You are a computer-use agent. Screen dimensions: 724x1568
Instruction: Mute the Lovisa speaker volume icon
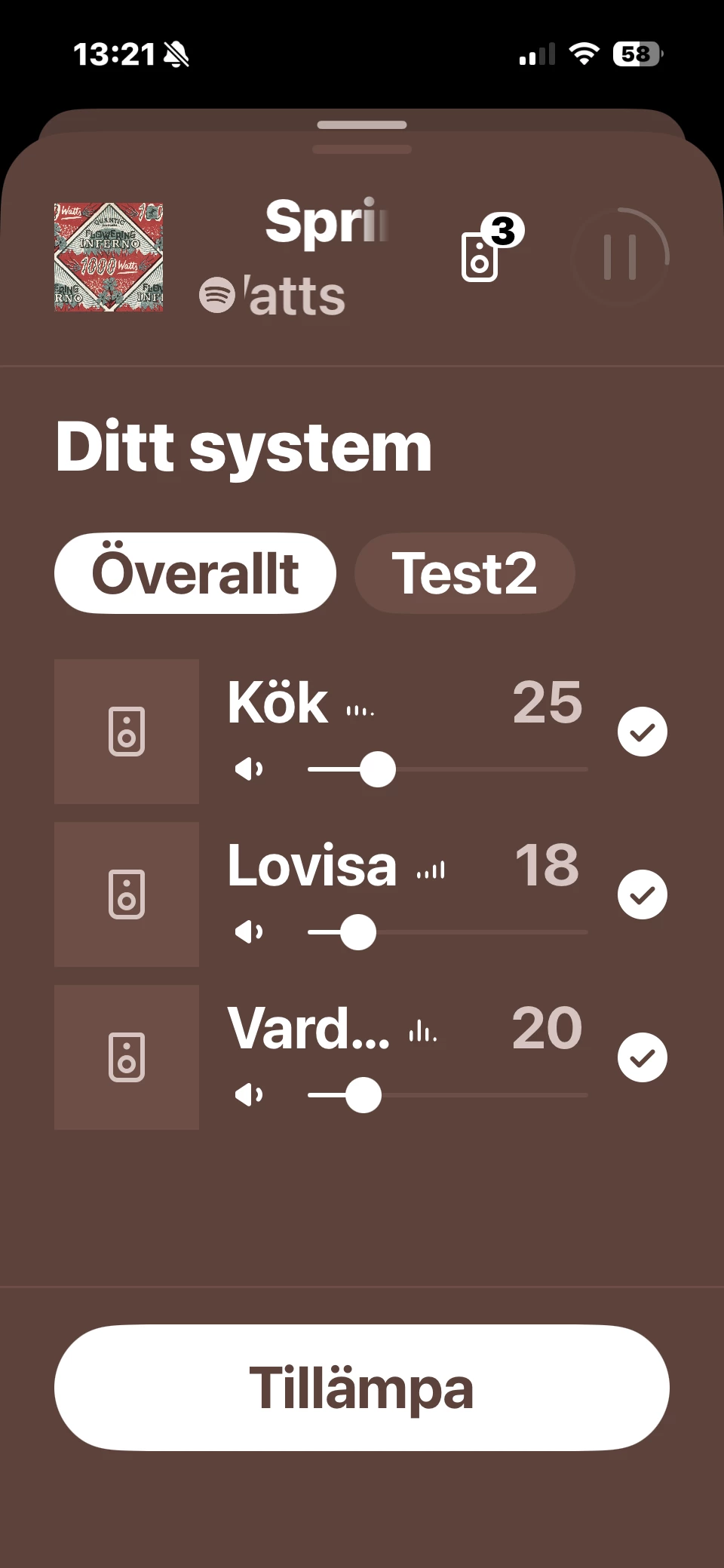click(x=249, y=932)
